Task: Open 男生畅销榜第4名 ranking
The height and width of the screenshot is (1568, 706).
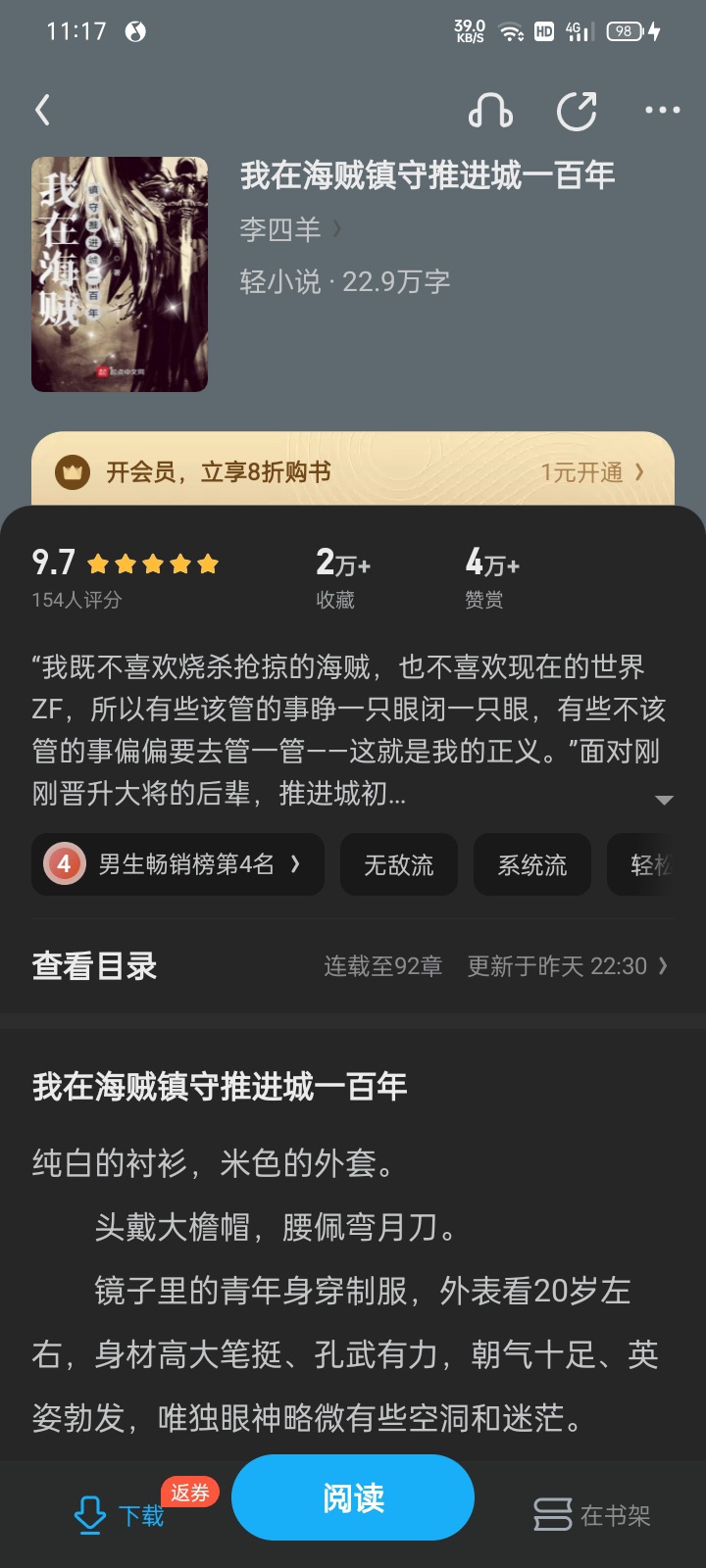Action: [177, 864]
